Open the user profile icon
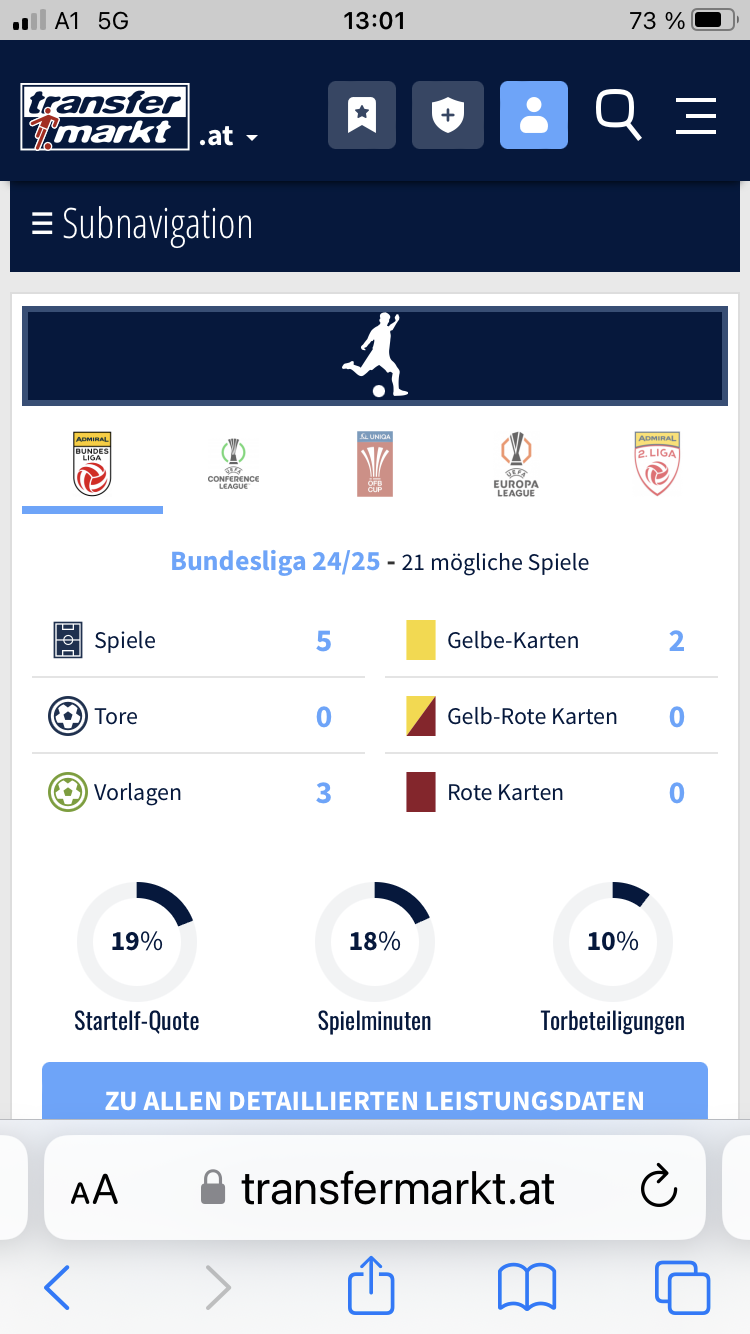This screenshot has height=1334, width=750. pyautogui.click(x=534, y=115)
